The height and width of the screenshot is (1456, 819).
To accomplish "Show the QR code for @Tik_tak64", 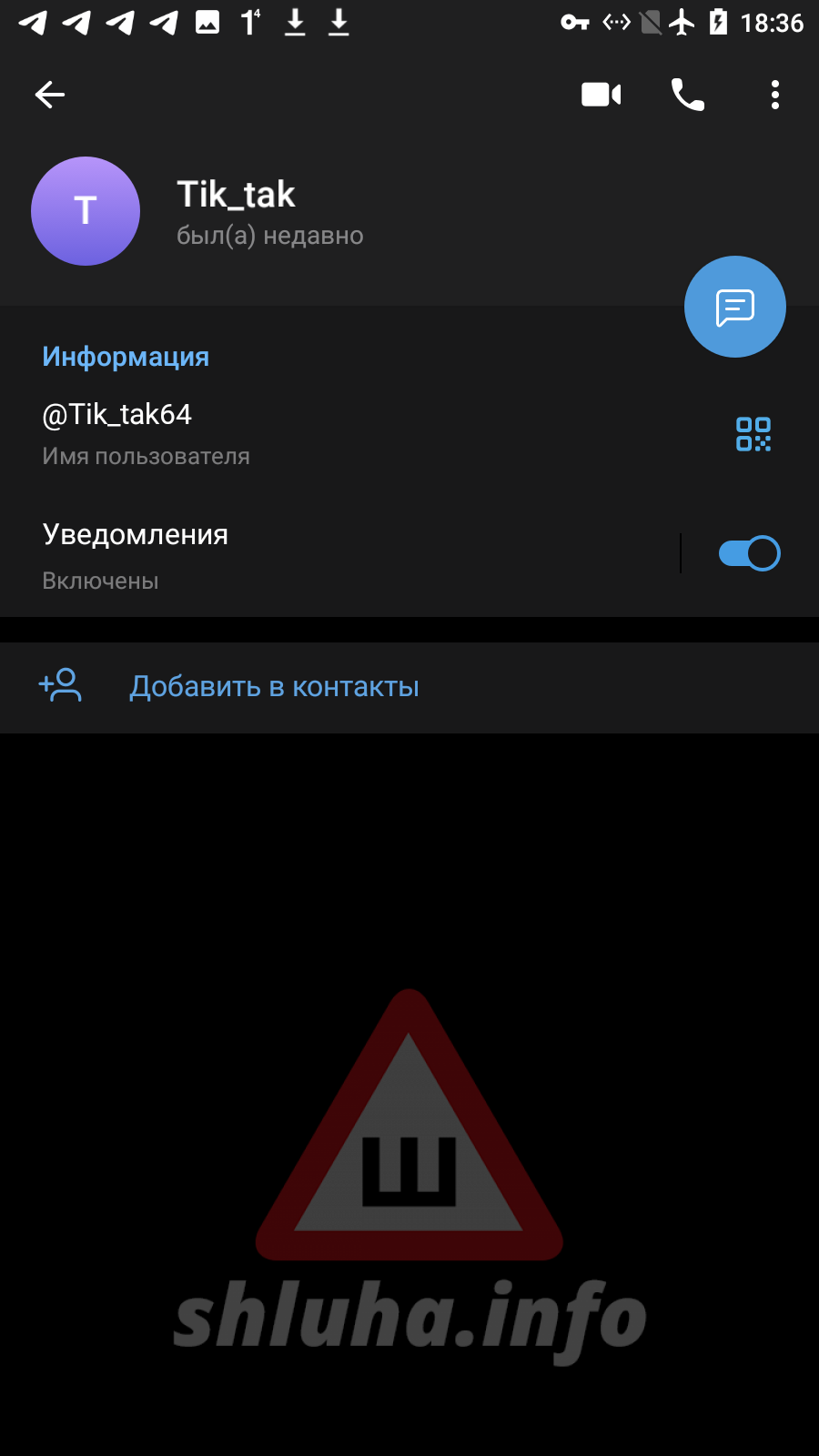I will pos(753,434).
